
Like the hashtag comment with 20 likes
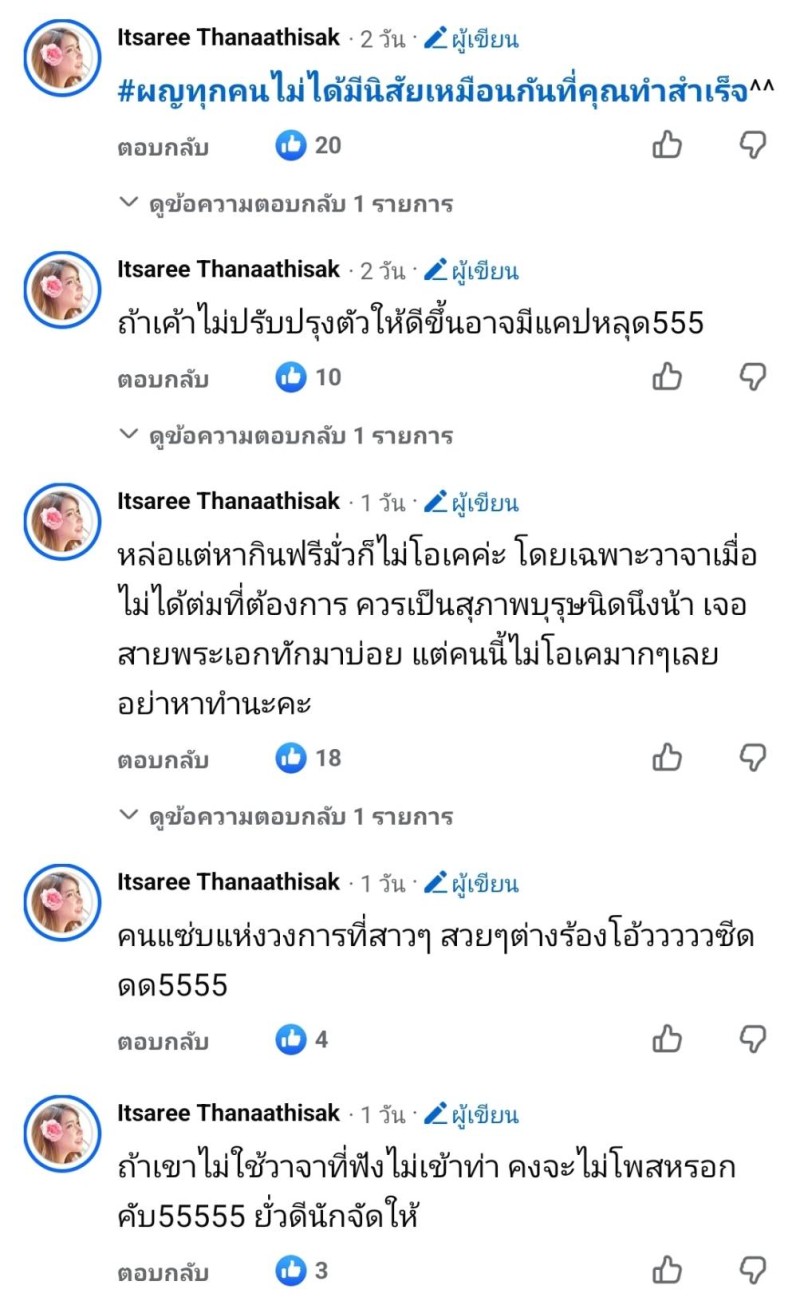(x=668, y=146)
